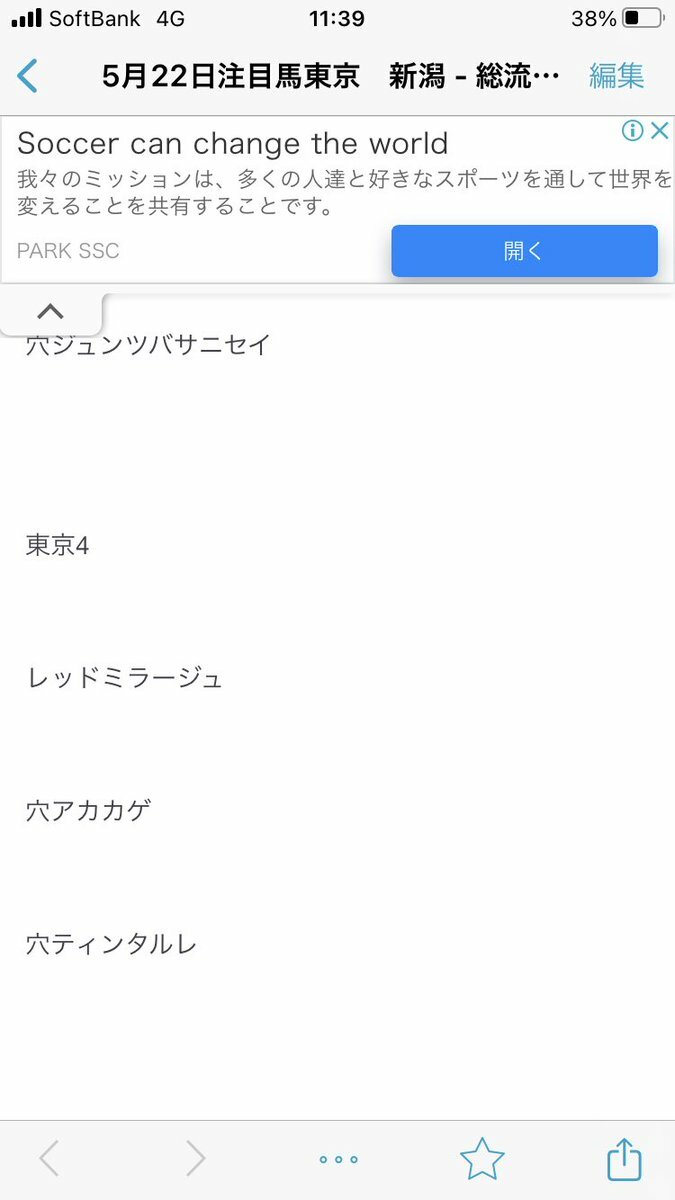
Task: Go back with the top-left arrow
Action: tap(27, 76)
